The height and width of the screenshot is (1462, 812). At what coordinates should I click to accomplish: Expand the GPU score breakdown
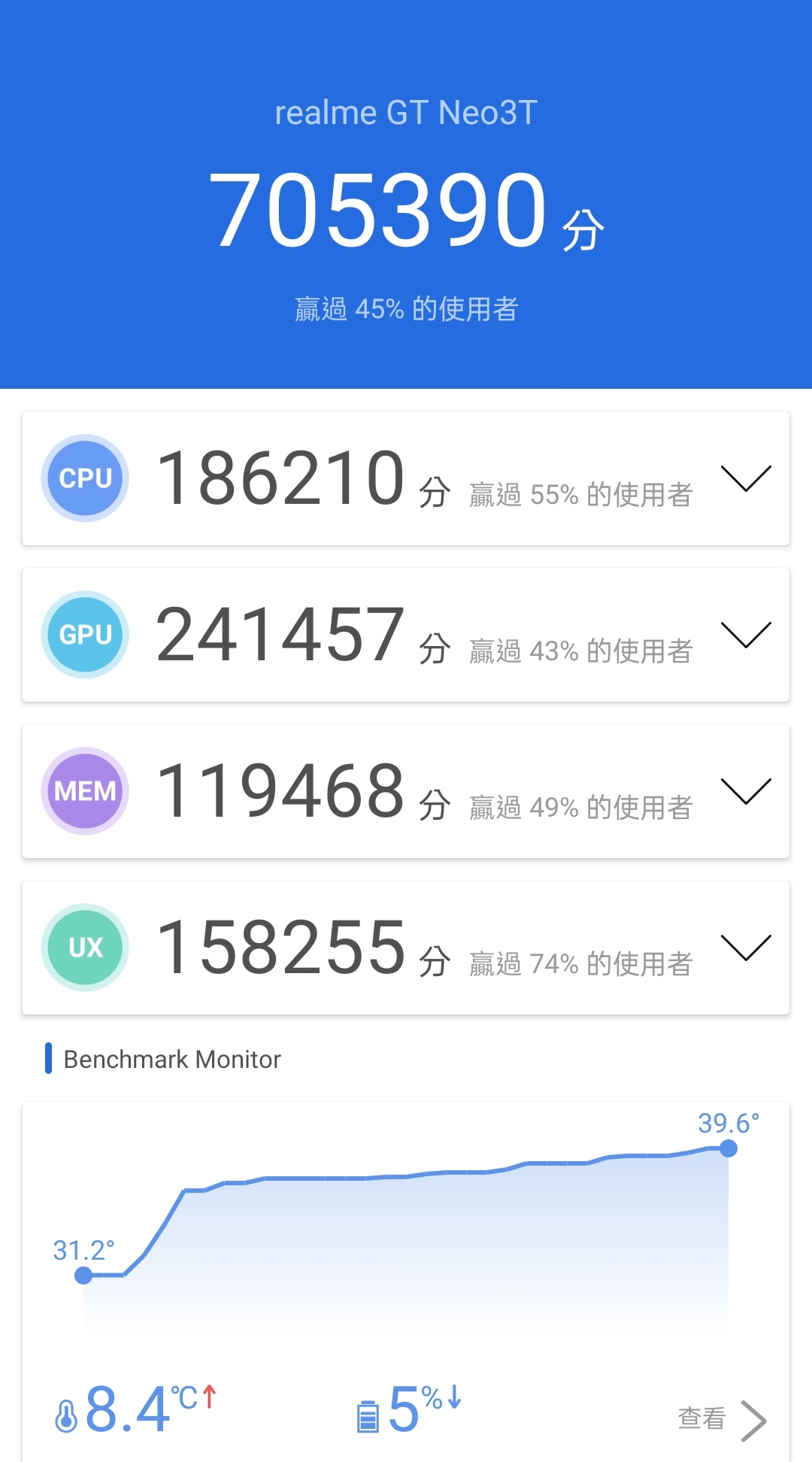pos(745,635)
